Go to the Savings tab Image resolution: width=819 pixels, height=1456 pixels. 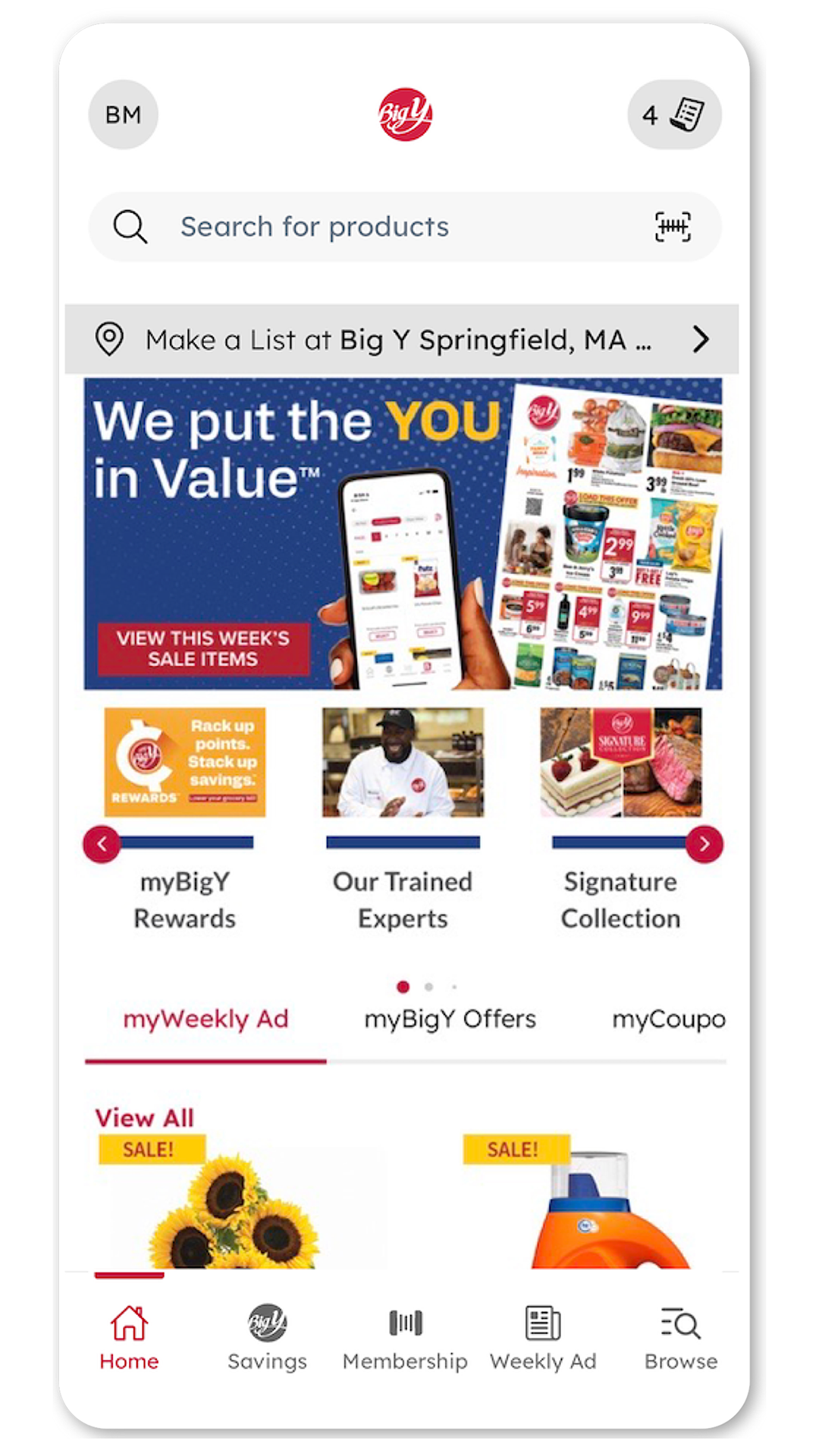coord(267,1338)
